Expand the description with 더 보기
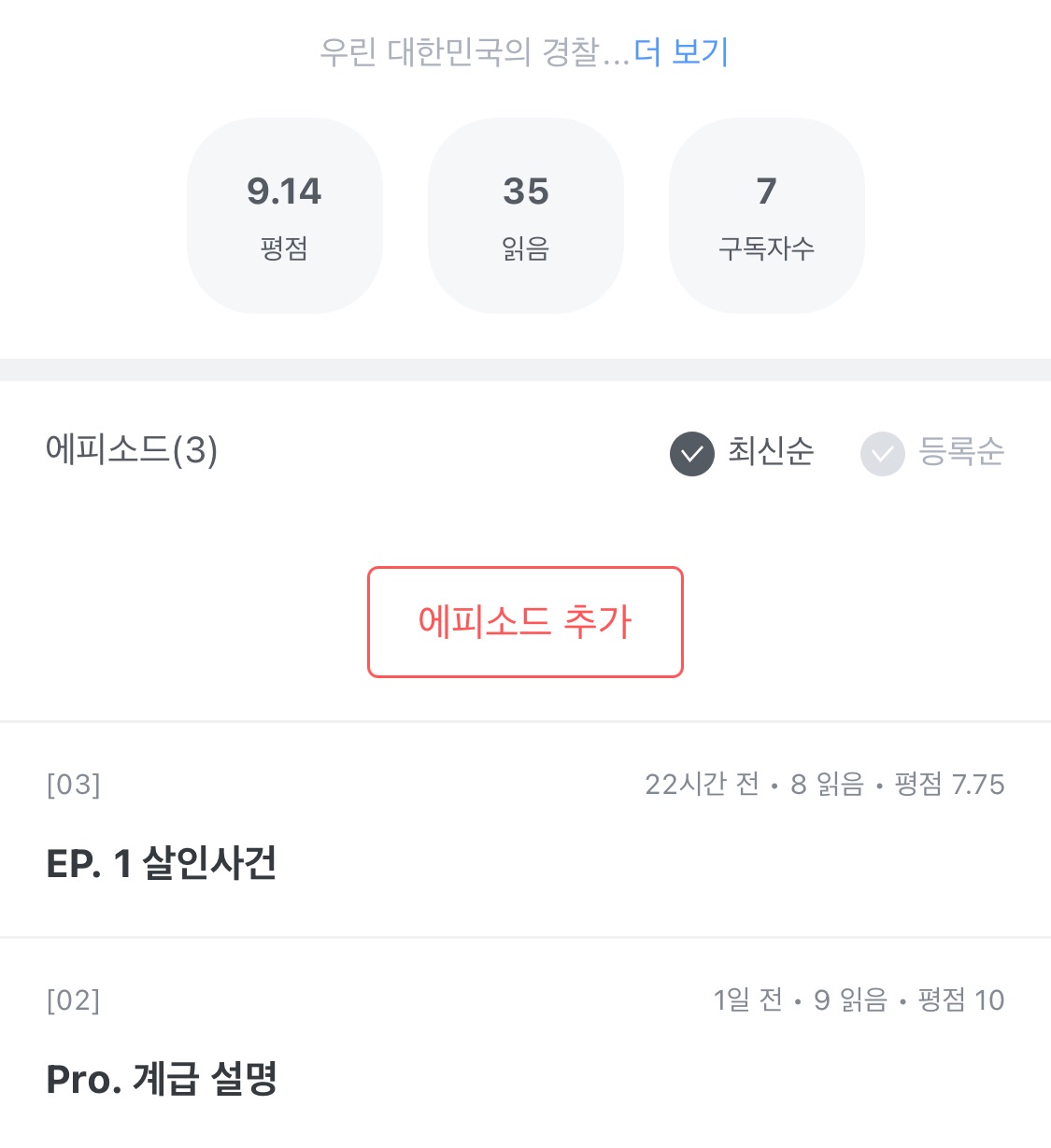 681,52
